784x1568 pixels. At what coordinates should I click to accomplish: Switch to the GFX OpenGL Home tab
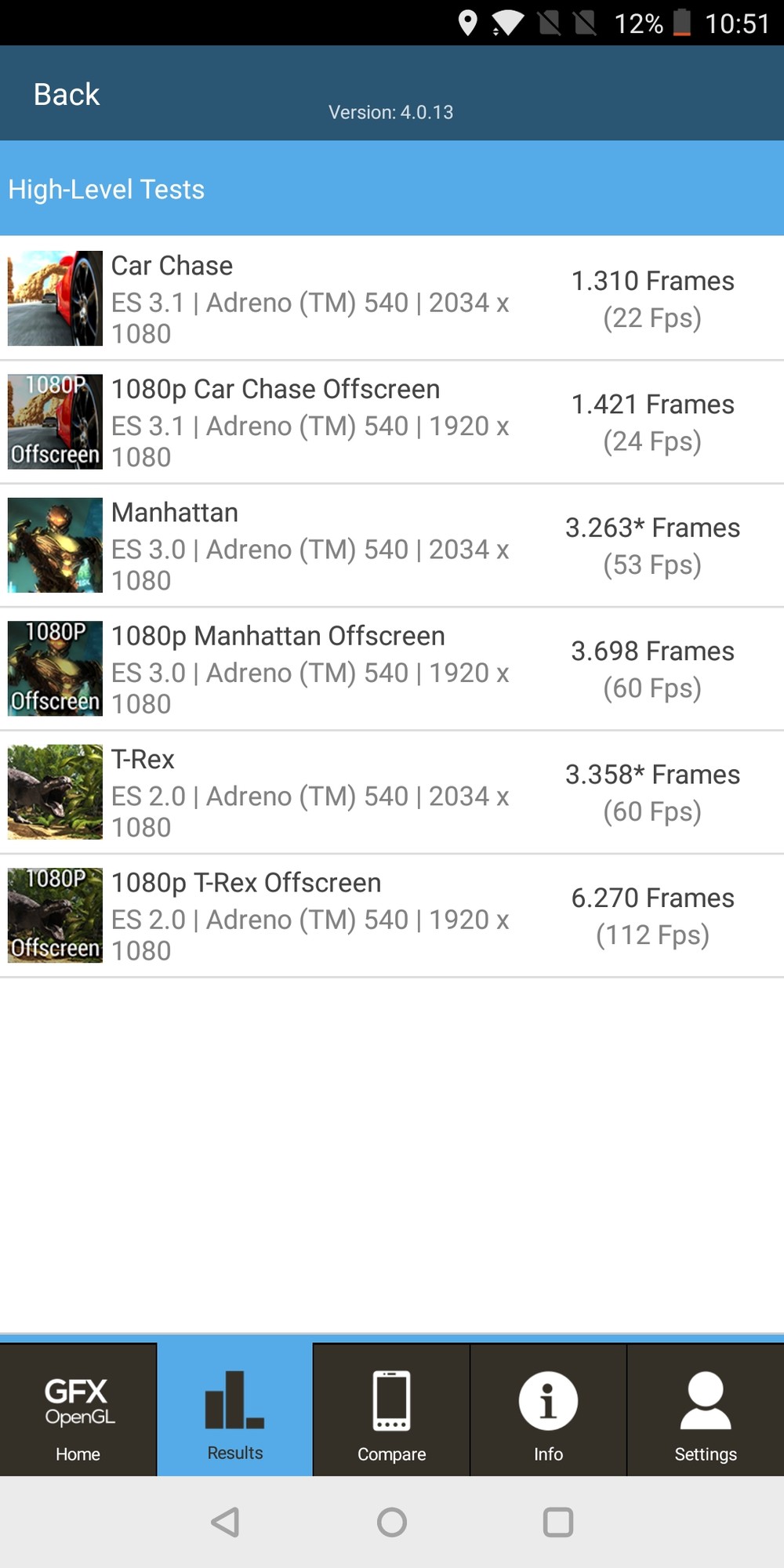click(x=78, y=1411)
